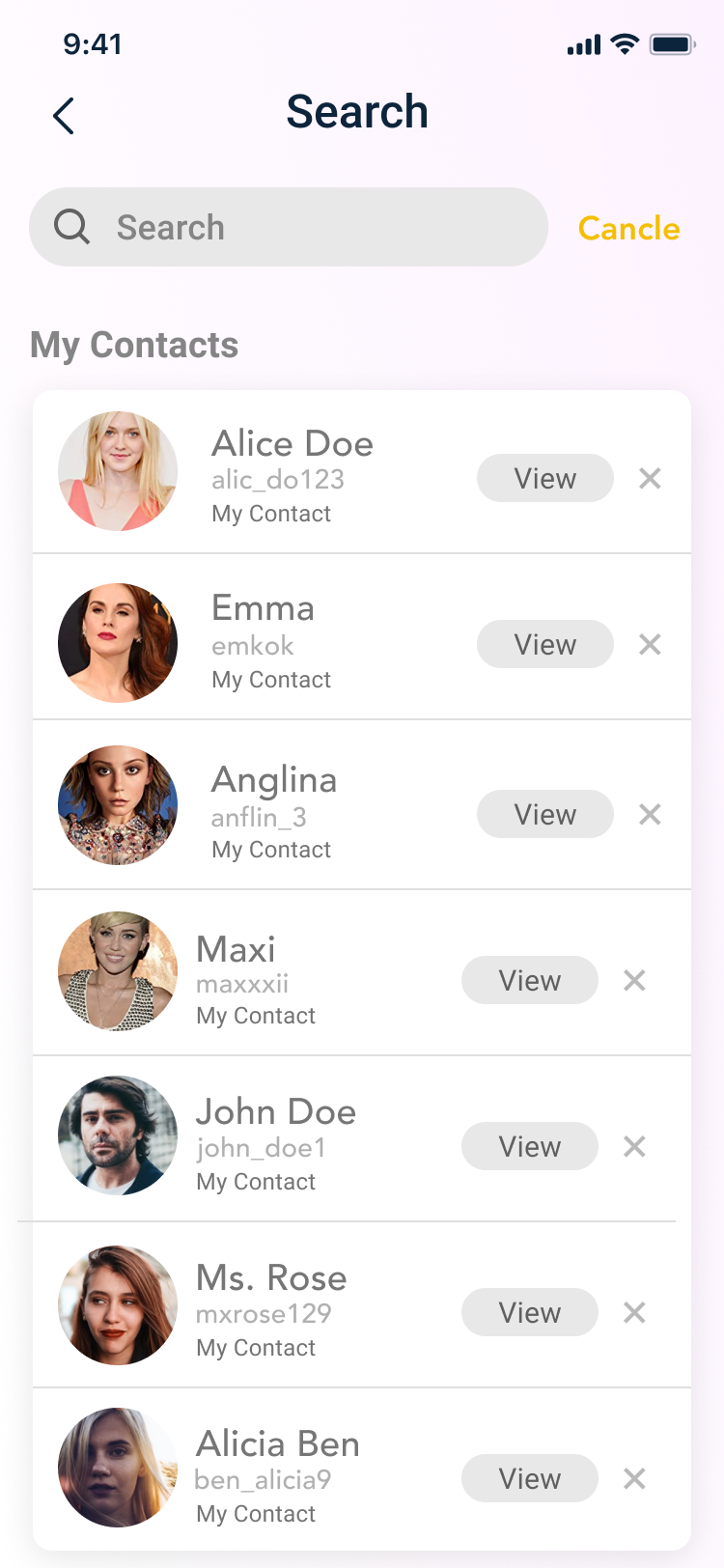Remove Emma from the list

(650, 644)
